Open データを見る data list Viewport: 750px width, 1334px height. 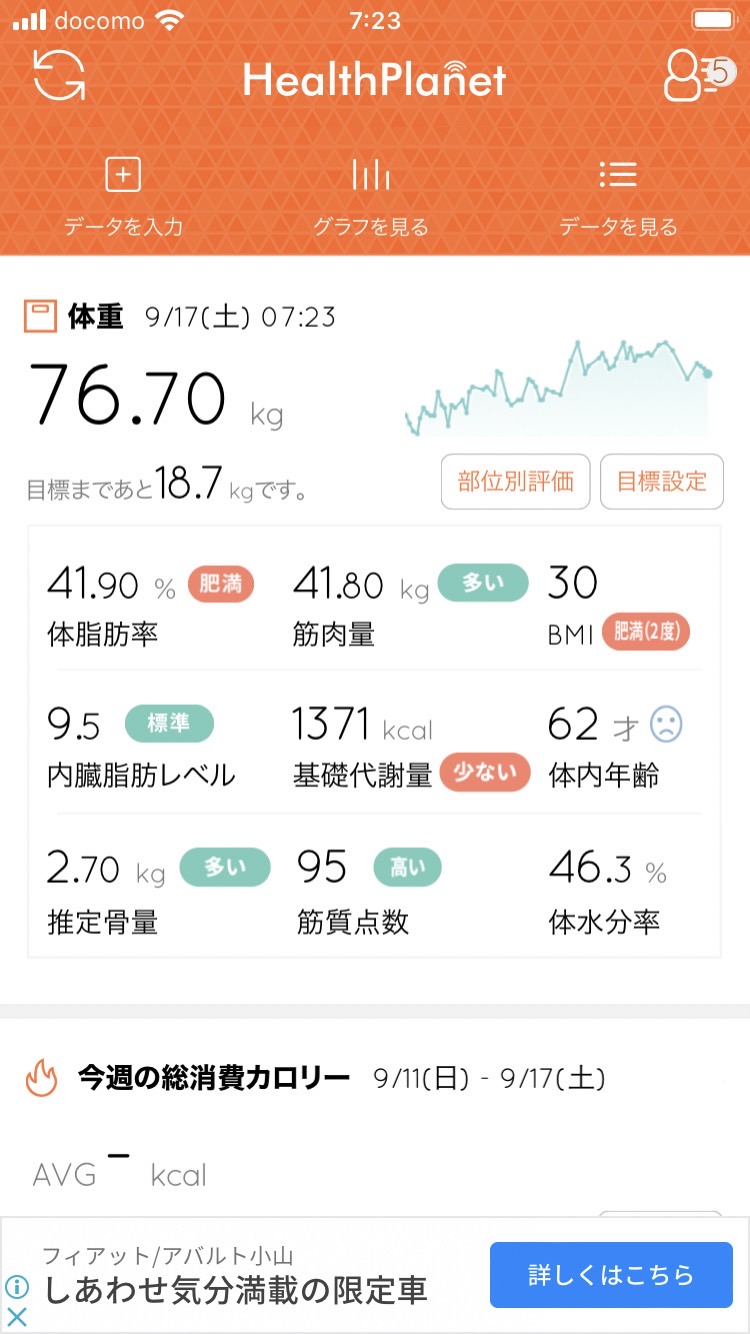pyautogui.click(x=618, y=198)
